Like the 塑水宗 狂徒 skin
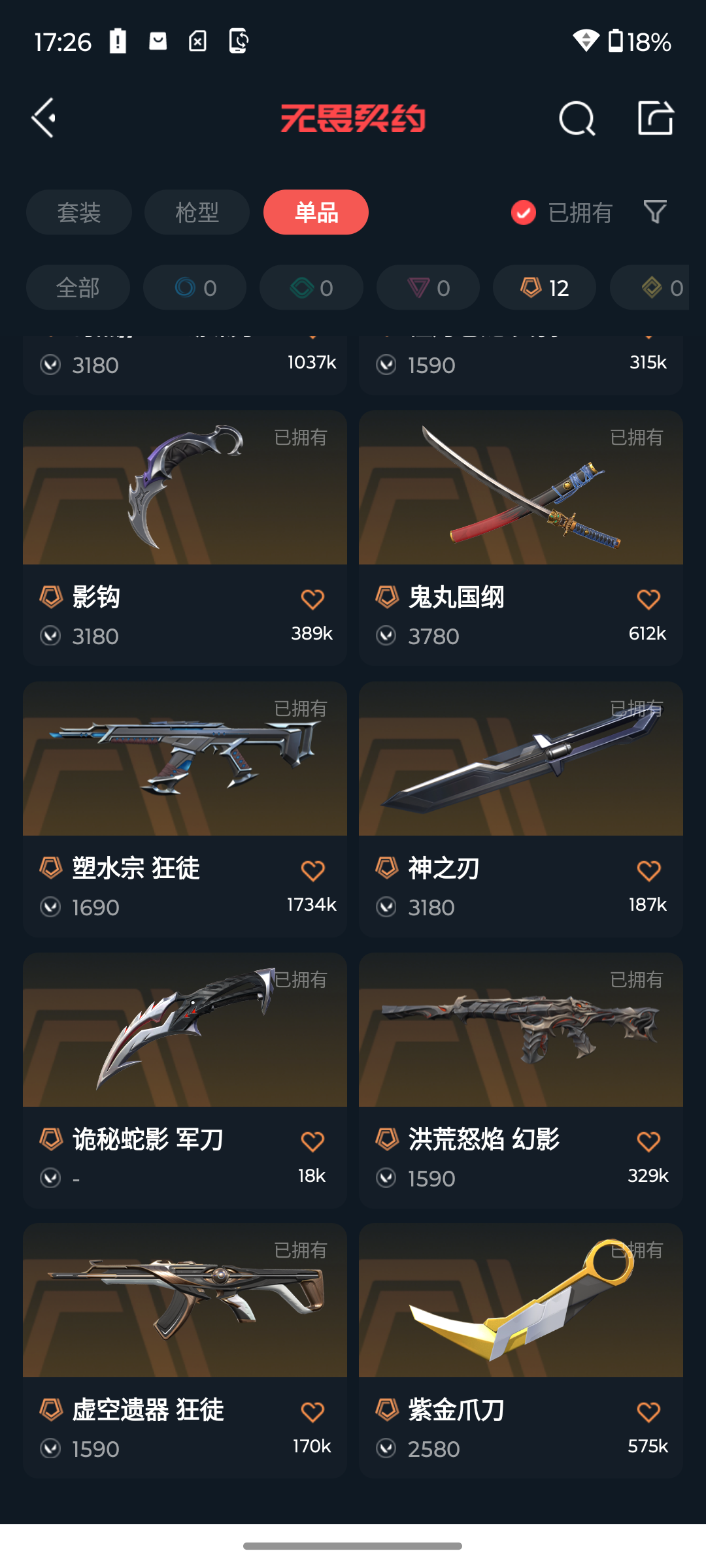 point(312,870)
